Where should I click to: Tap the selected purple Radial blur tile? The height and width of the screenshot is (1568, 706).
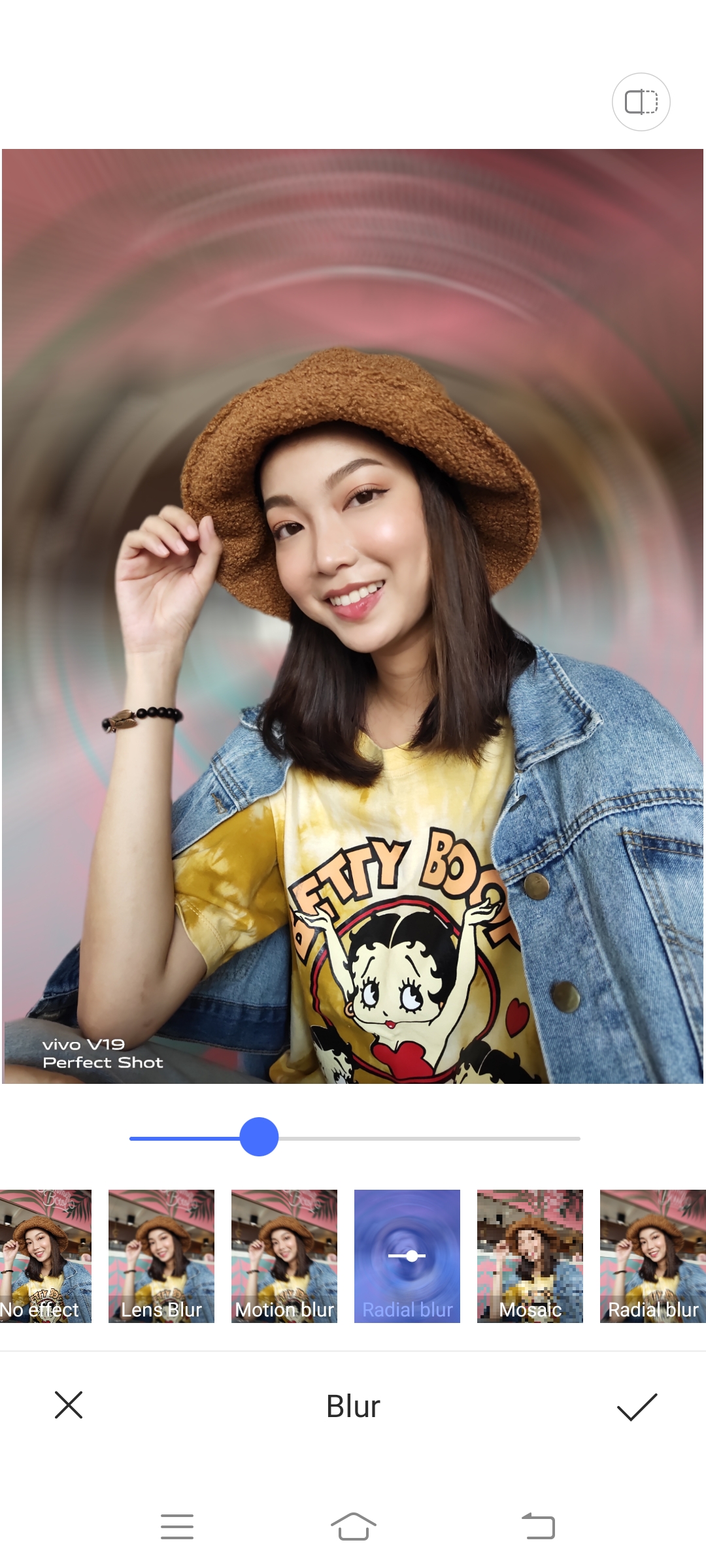pos(407,1256)
